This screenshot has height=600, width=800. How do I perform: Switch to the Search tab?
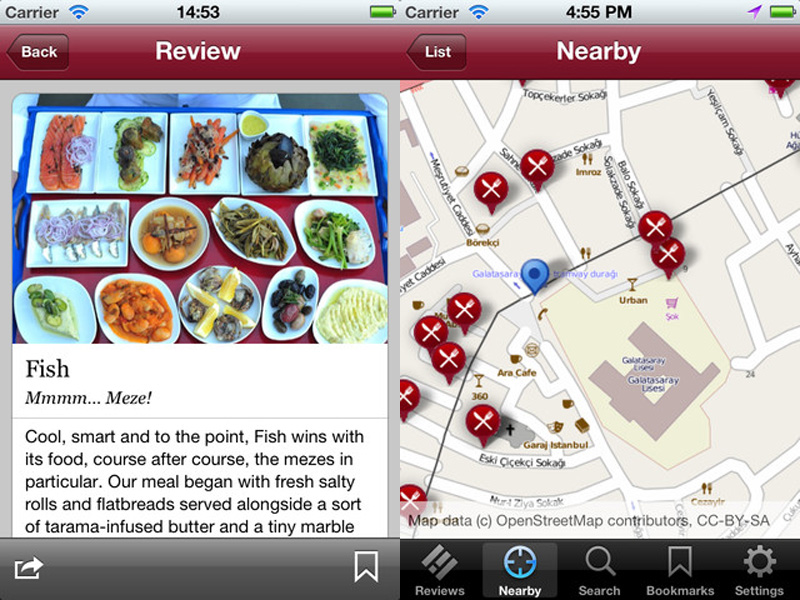pyautogui.click(x=600, y=572)
